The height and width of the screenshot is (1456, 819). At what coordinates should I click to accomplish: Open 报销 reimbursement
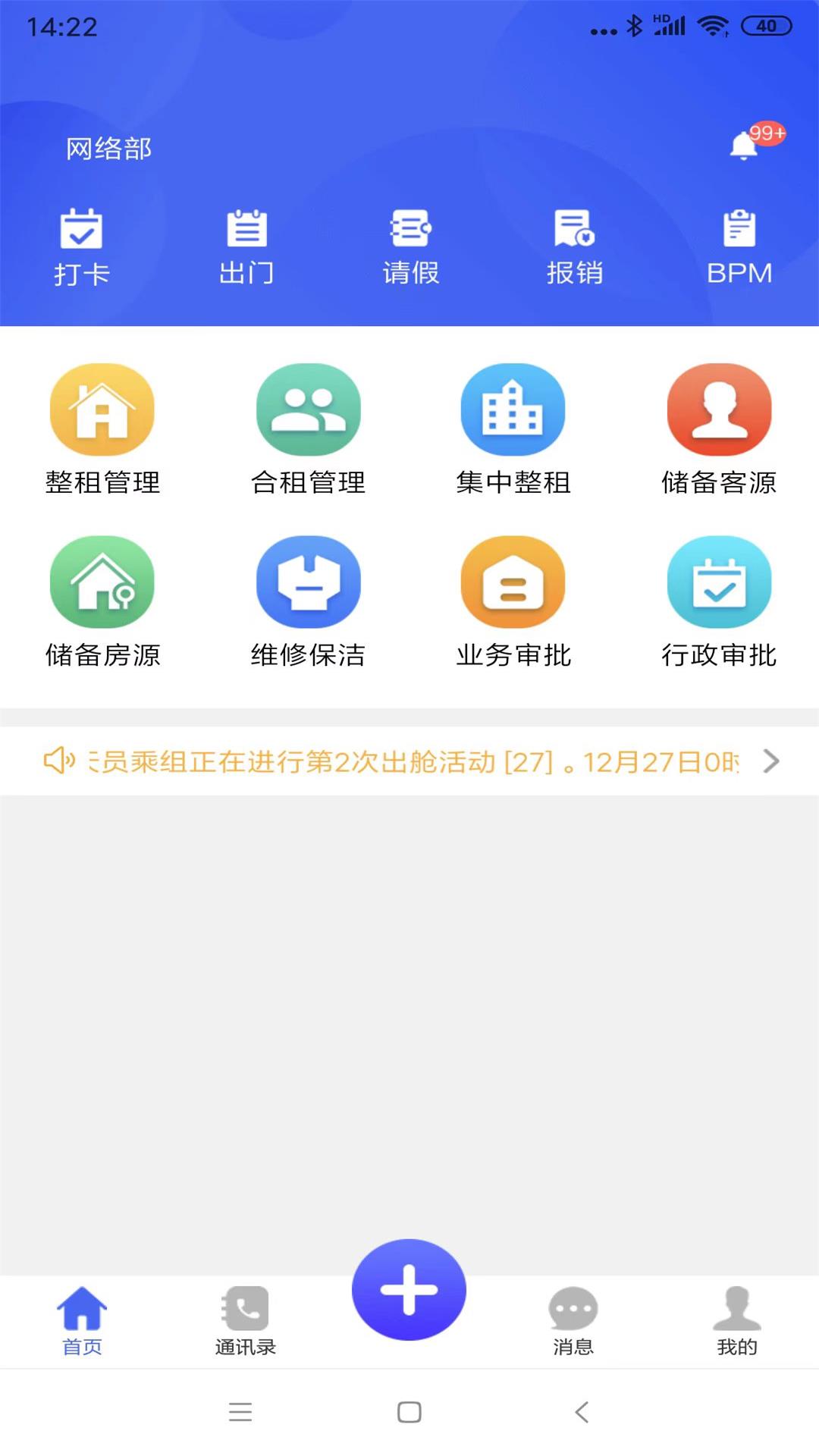click(x=575, y=247)
